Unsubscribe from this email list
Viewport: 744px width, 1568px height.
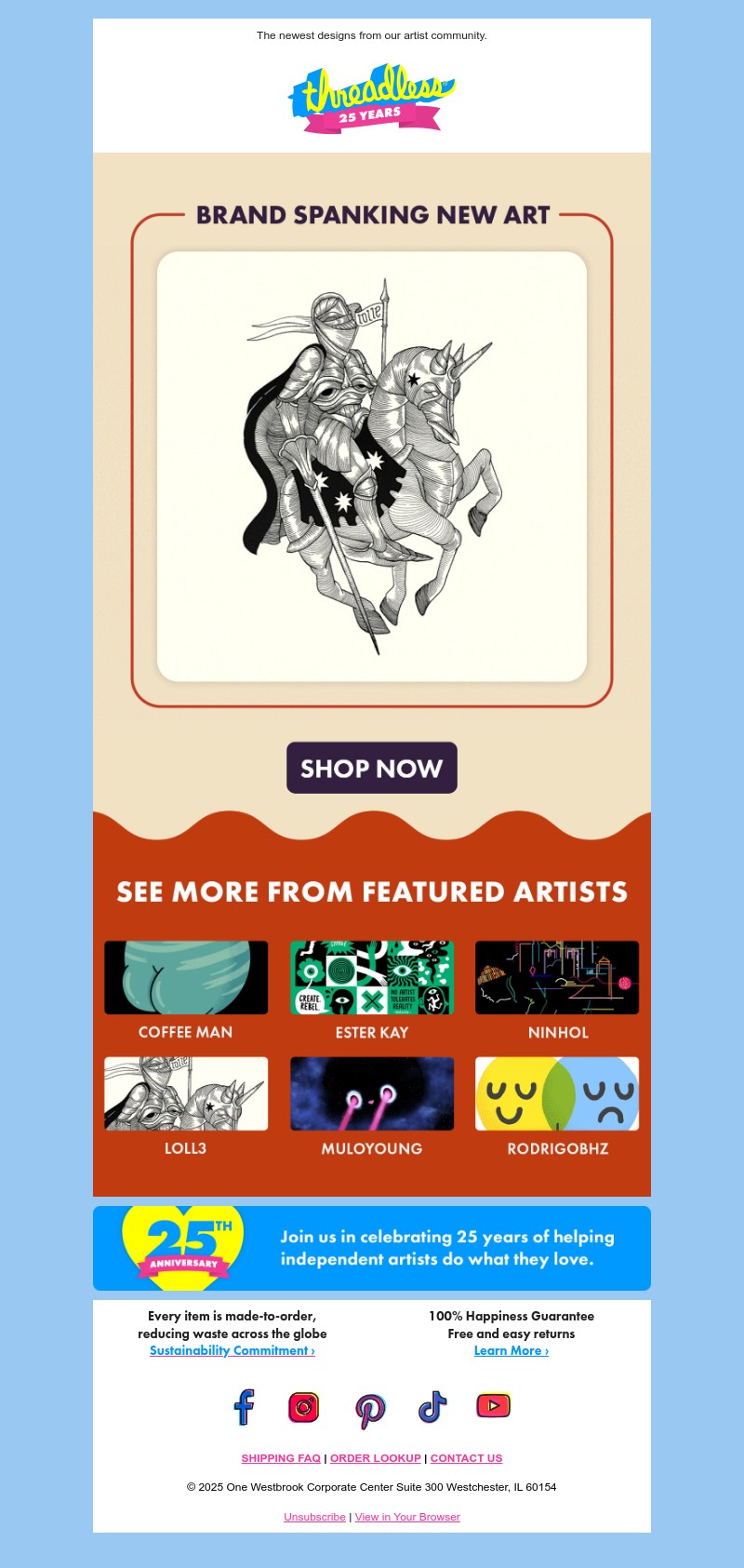tap(314, 1517)
